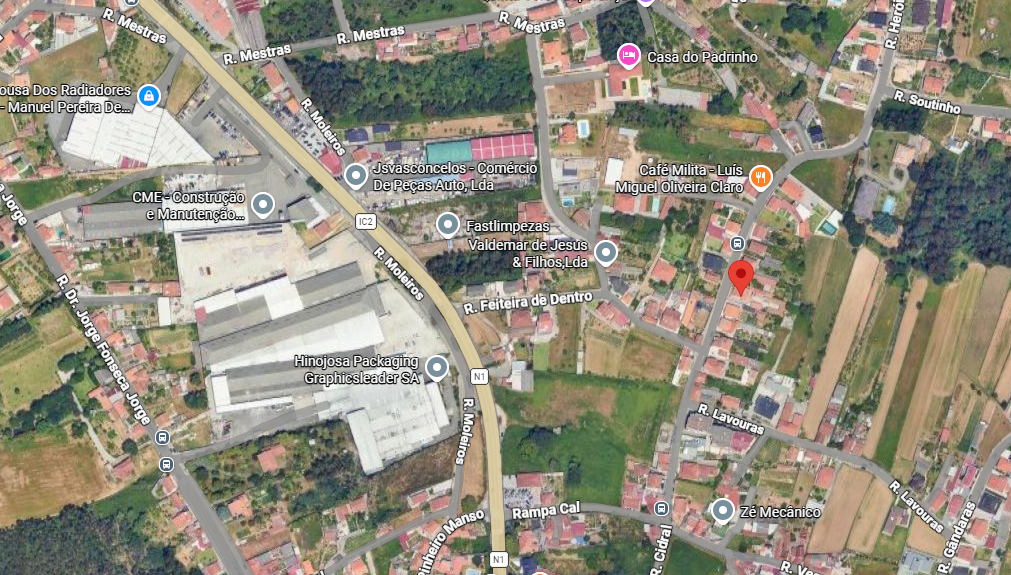Open the Hinojosa Packaging Graphicsleader pin

tap(437, 369)
